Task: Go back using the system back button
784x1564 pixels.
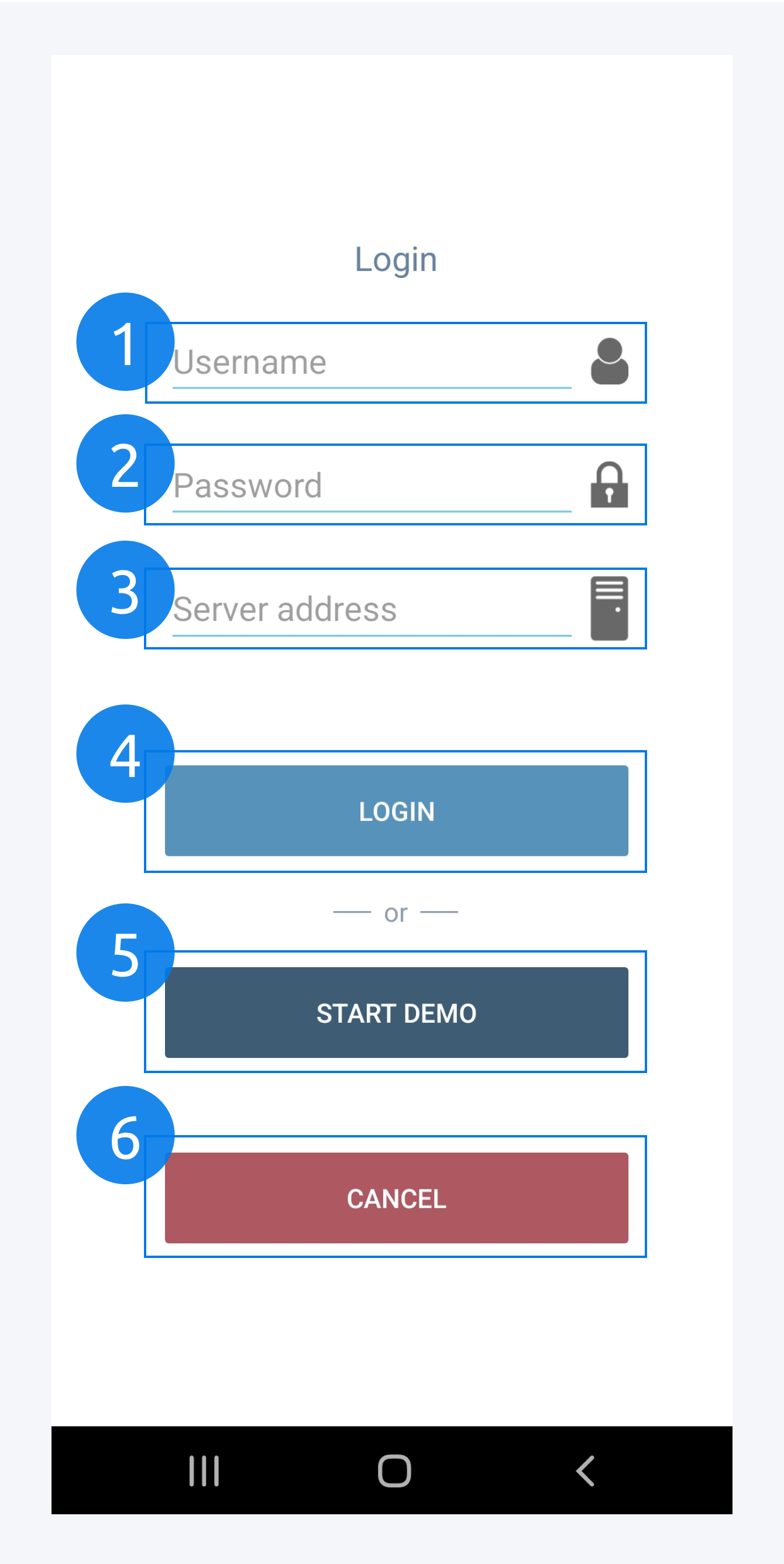Action: [584, 1470]
